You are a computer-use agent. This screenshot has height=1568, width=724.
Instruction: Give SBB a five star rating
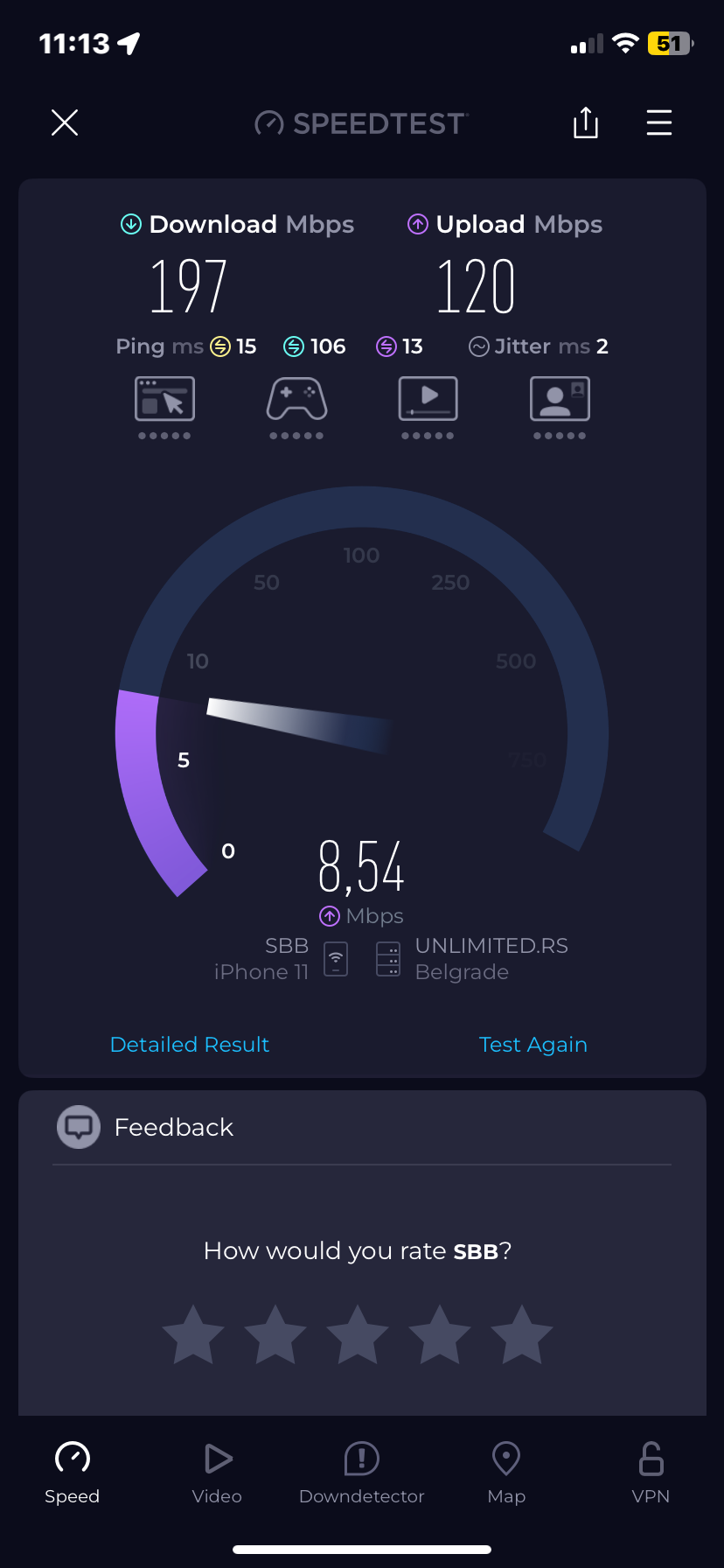point(522,1335)
